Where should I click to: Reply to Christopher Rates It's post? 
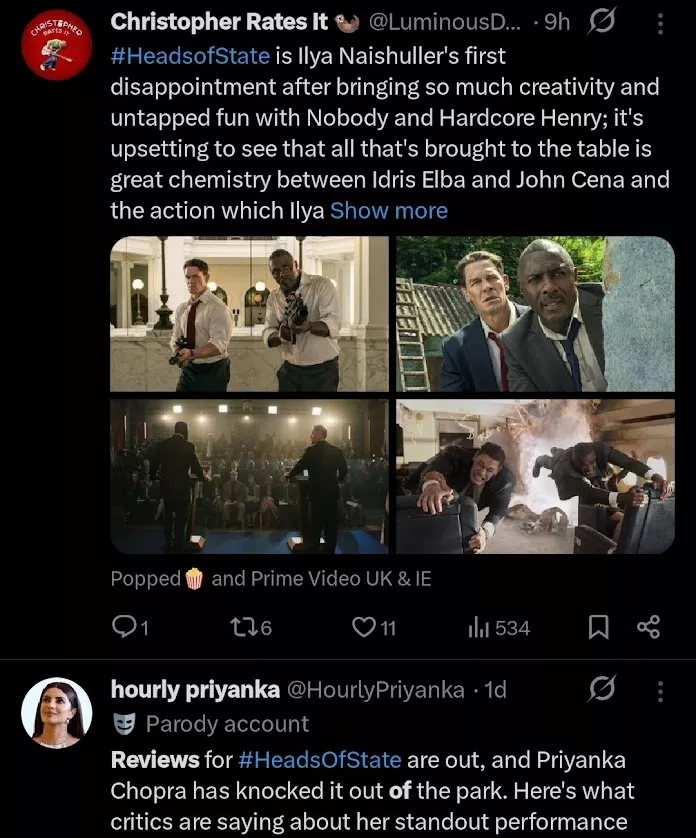[129, 627]
